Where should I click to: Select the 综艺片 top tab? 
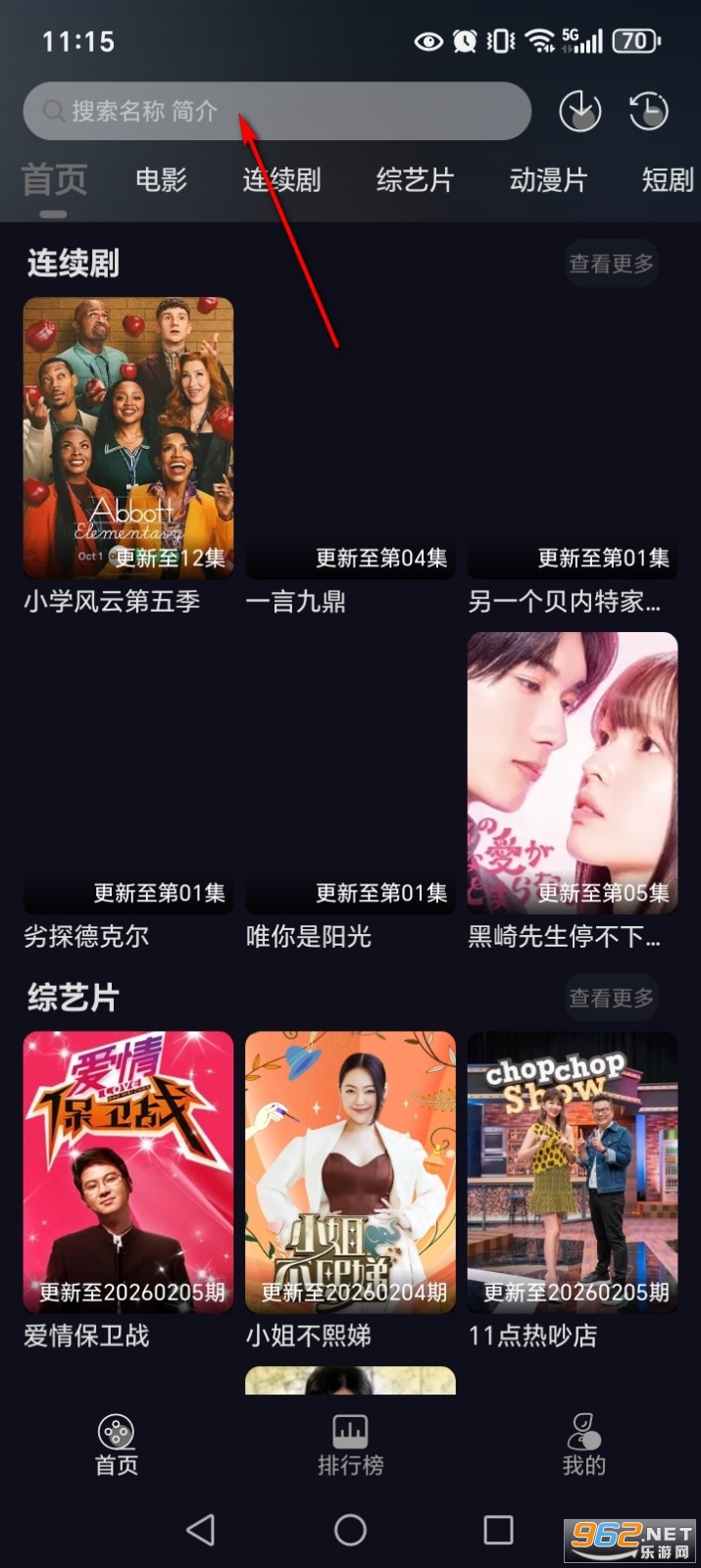pos(415,179)
